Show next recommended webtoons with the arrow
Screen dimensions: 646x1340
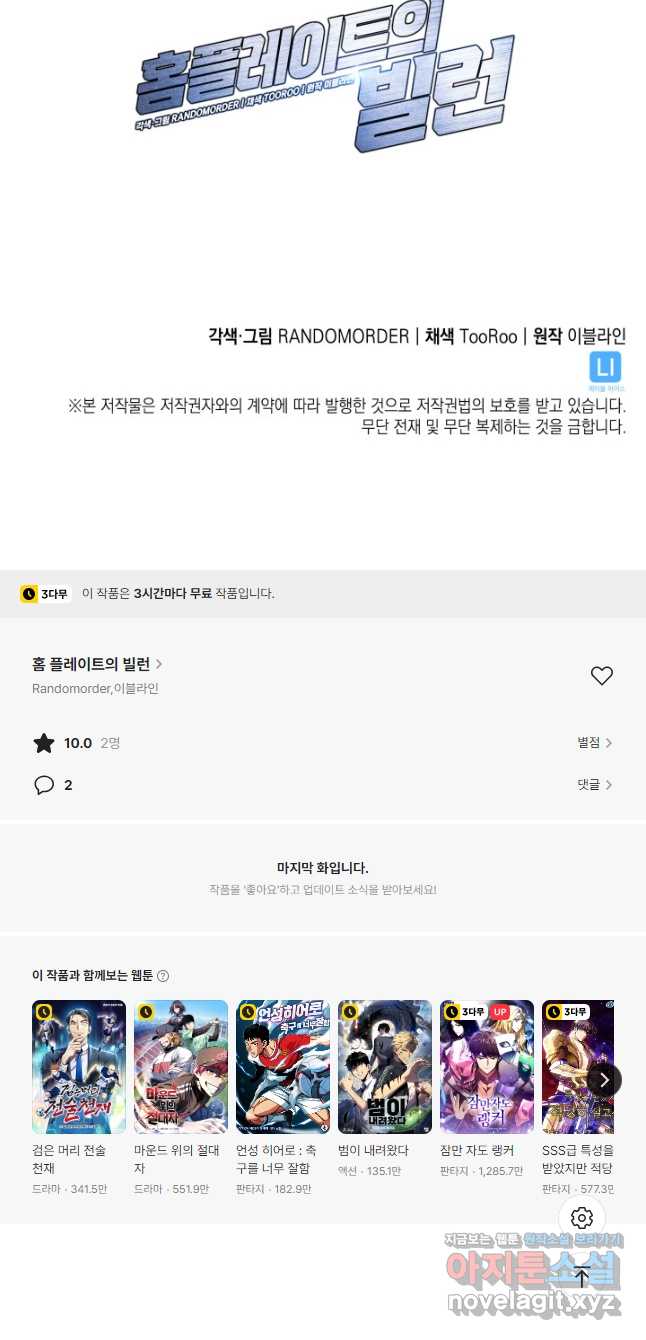(603, 1080)
